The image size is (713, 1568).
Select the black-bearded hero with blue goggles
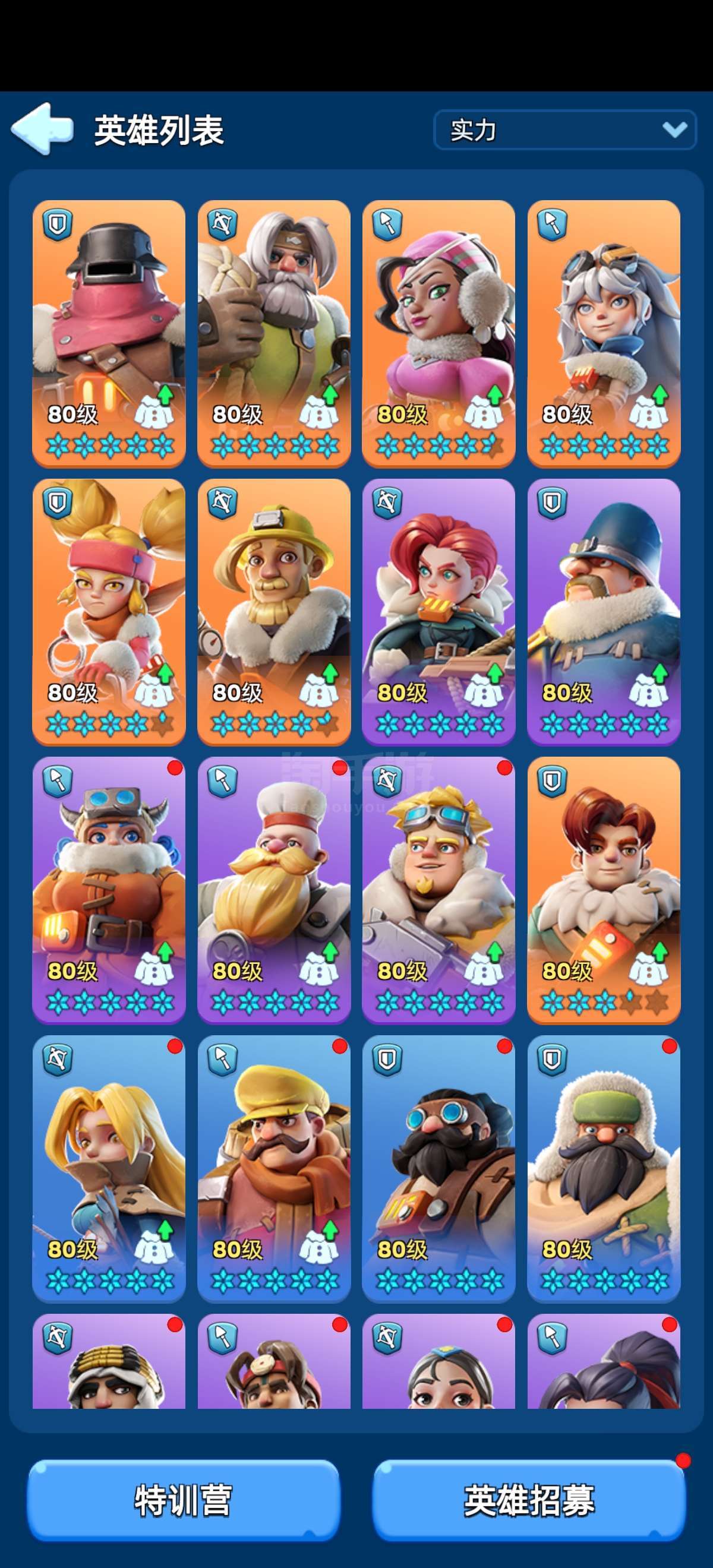click(x=438, y=1169)
